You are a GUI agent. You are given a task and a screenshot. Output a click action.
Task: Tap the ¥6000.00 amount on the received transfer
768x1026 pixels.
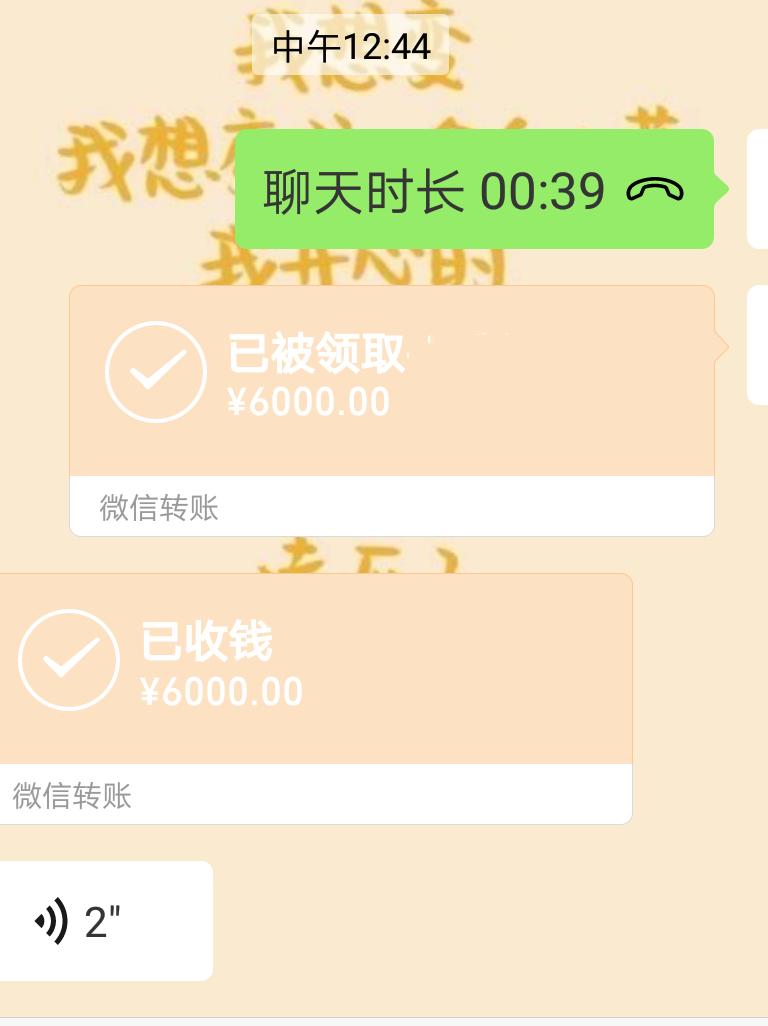(x=222, y=691)
